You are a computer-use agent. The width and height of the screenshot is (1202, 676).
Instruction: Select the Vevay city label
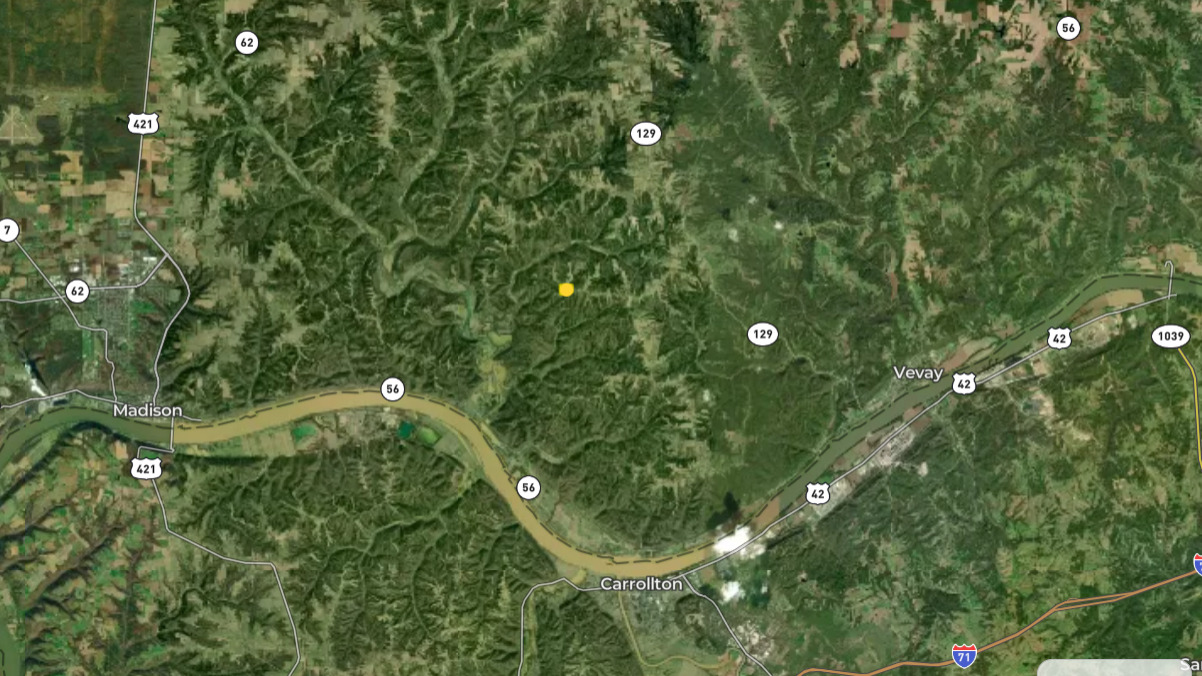coord(917,373)
